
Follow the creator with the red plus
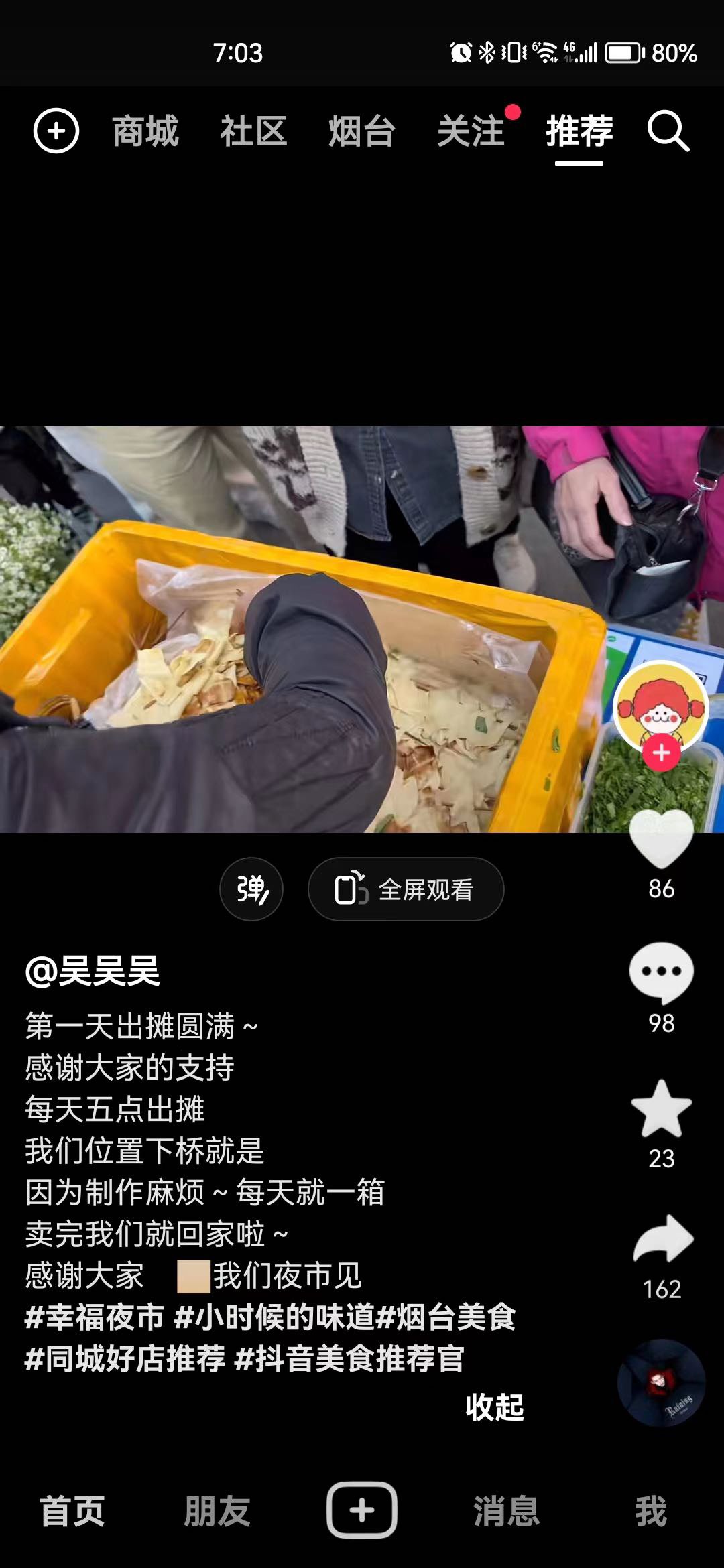[x=662, y=753]
